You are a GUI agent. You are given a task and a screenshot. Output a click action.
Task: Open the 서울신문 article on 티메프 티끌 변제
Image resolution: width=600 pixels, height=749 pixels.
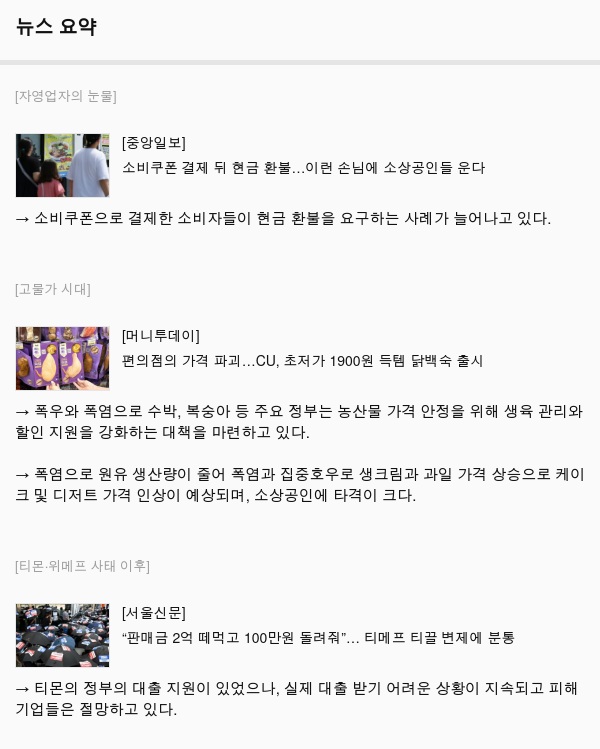[x=318, y=638]
